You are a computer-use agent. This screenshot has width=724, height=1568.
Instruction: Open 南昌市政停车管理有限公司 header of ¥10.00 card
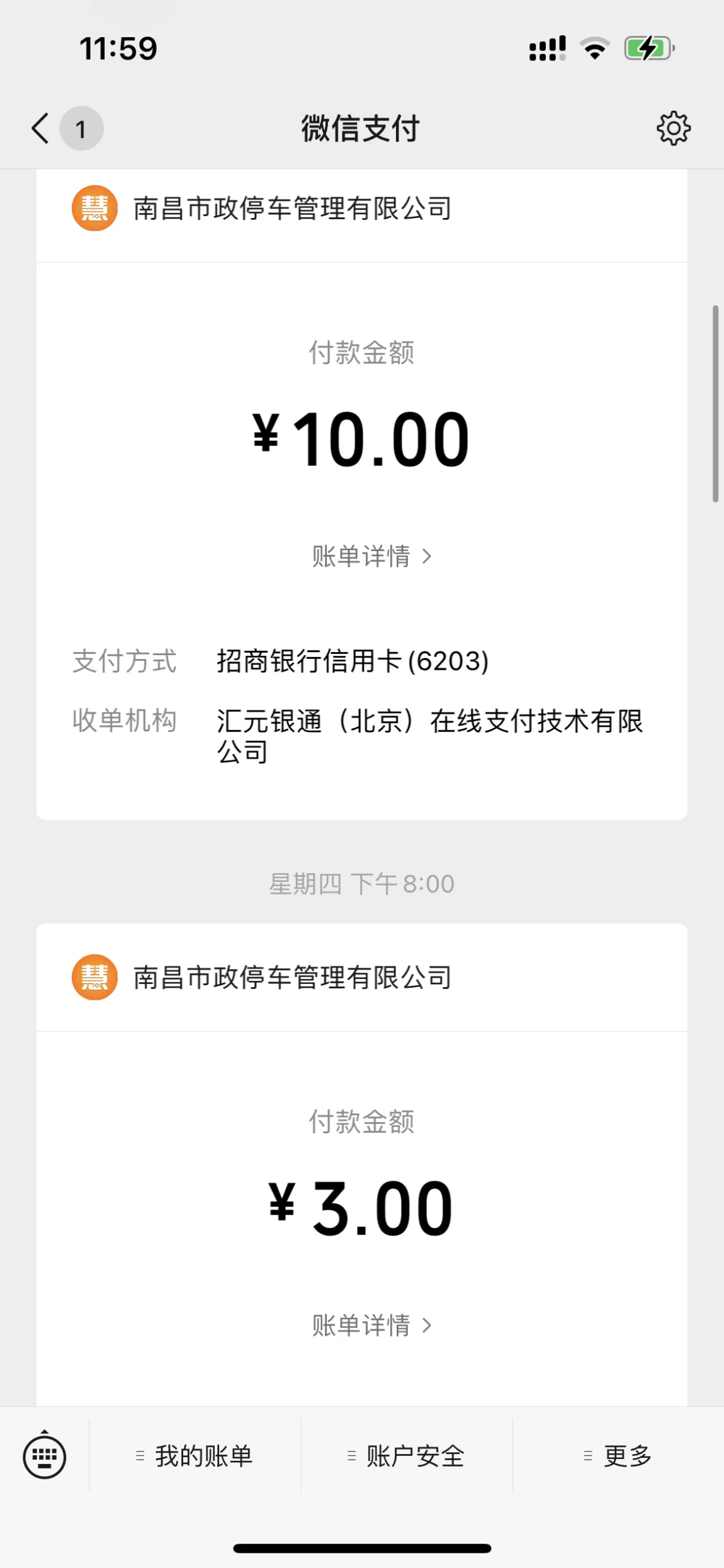362,209
